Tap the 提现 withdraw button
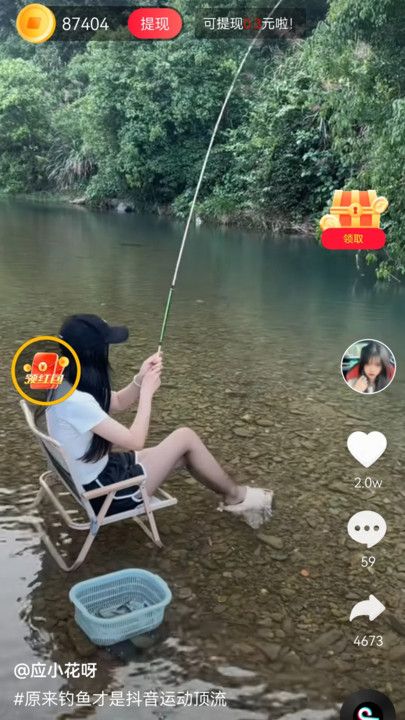 [155, 23]
